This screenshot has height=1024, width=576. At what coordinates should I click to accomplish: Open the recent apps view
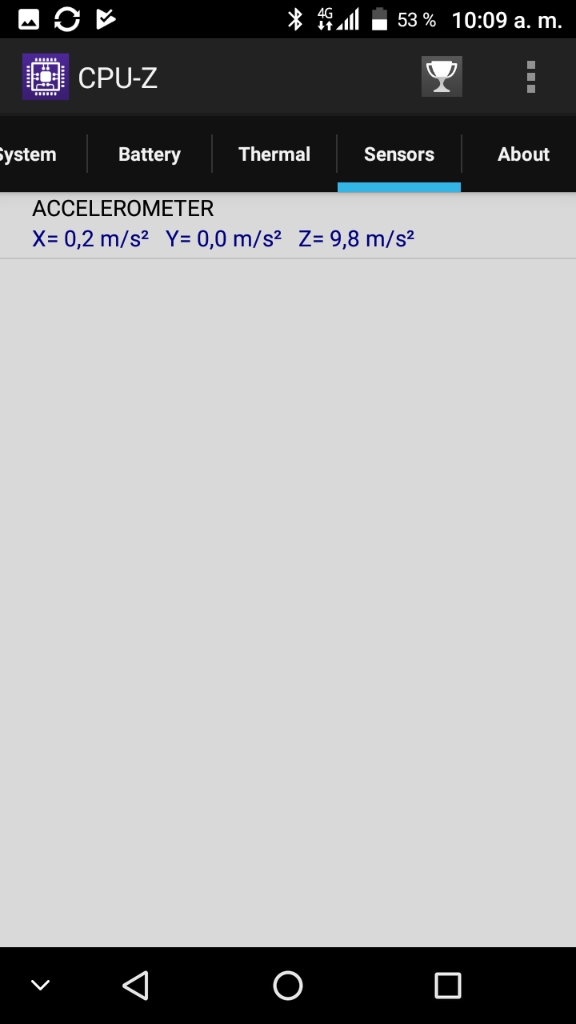[x=448, y=985]
